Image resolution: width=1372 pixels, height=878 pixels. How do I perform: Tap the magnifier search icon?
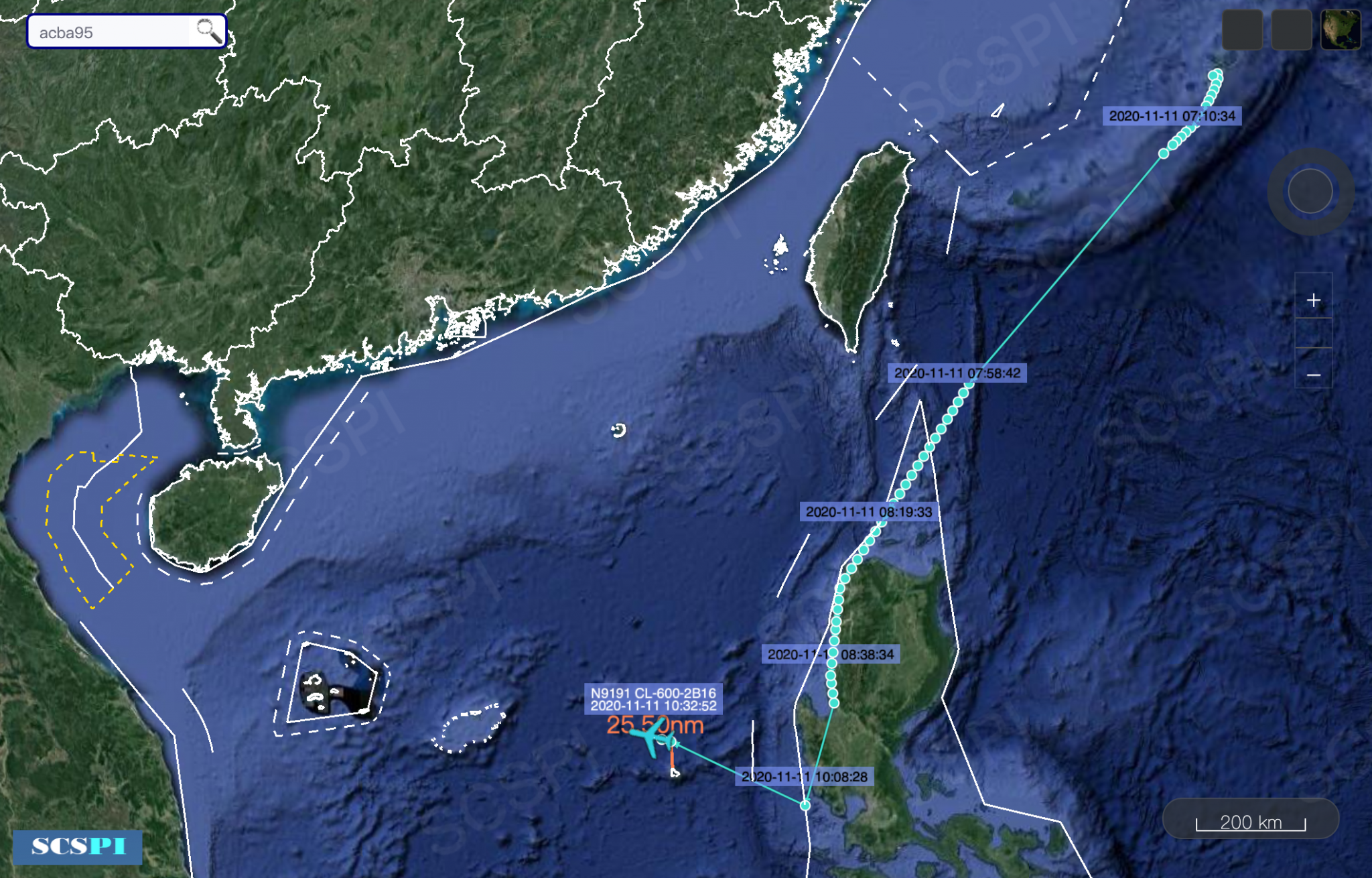coord(208,31)
